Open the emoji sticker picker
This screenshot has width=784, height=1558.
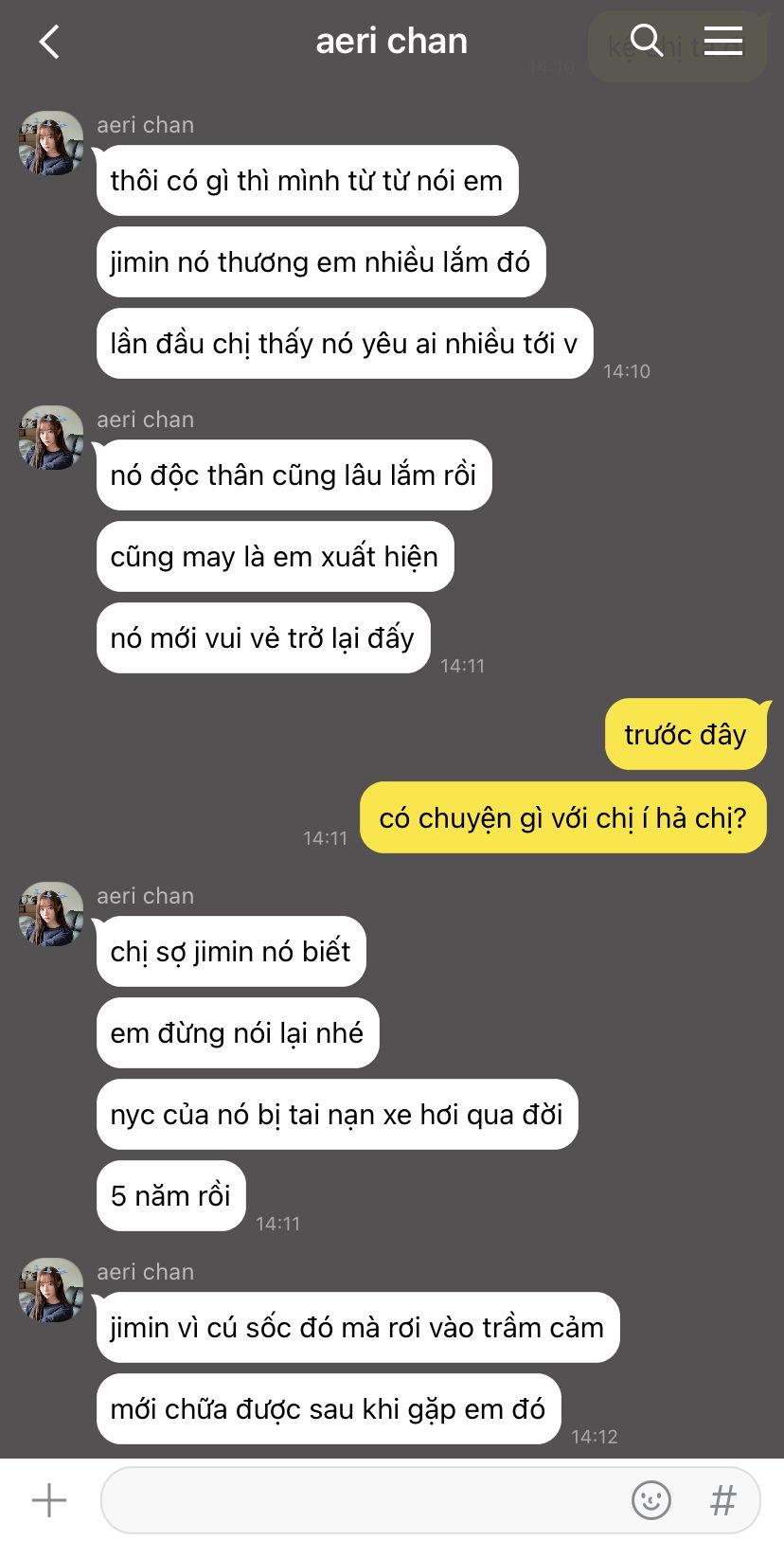651,1500
